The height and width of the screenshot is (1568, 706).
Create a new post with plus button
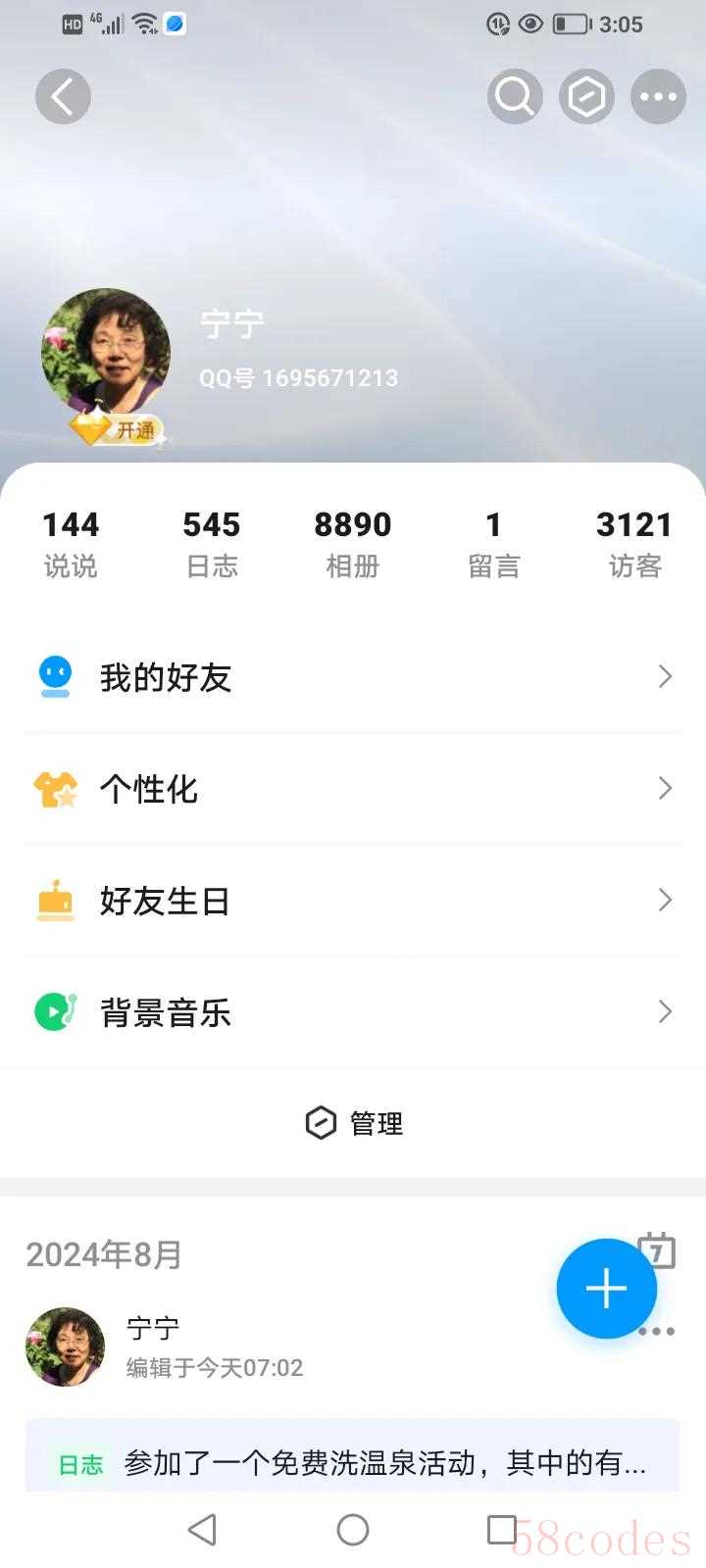click(606, 1288)
